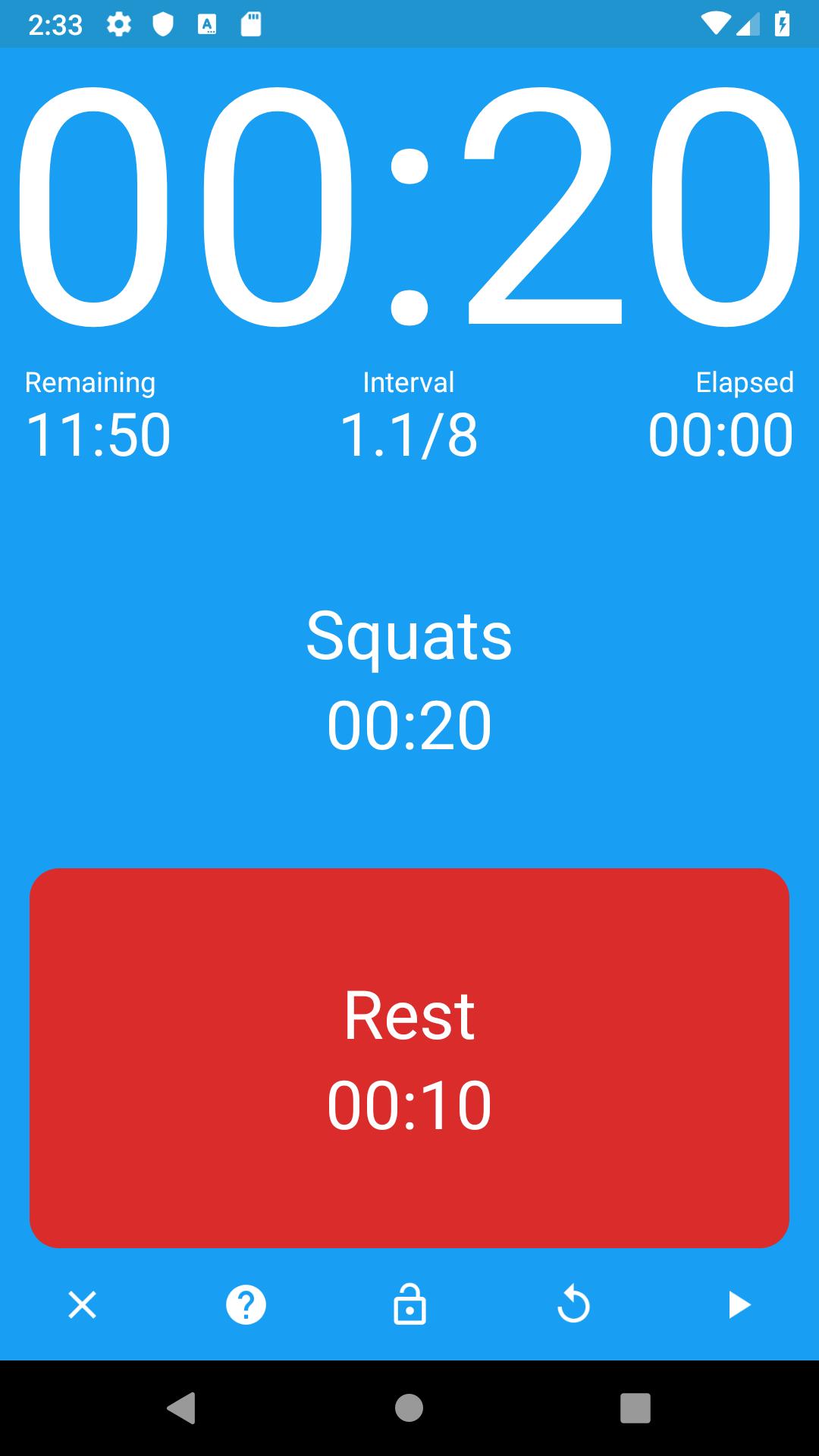The image size is (819, 1456).
Task: Open the help question mark icon
Action: pyautogui.click(x=246, y=1305)
